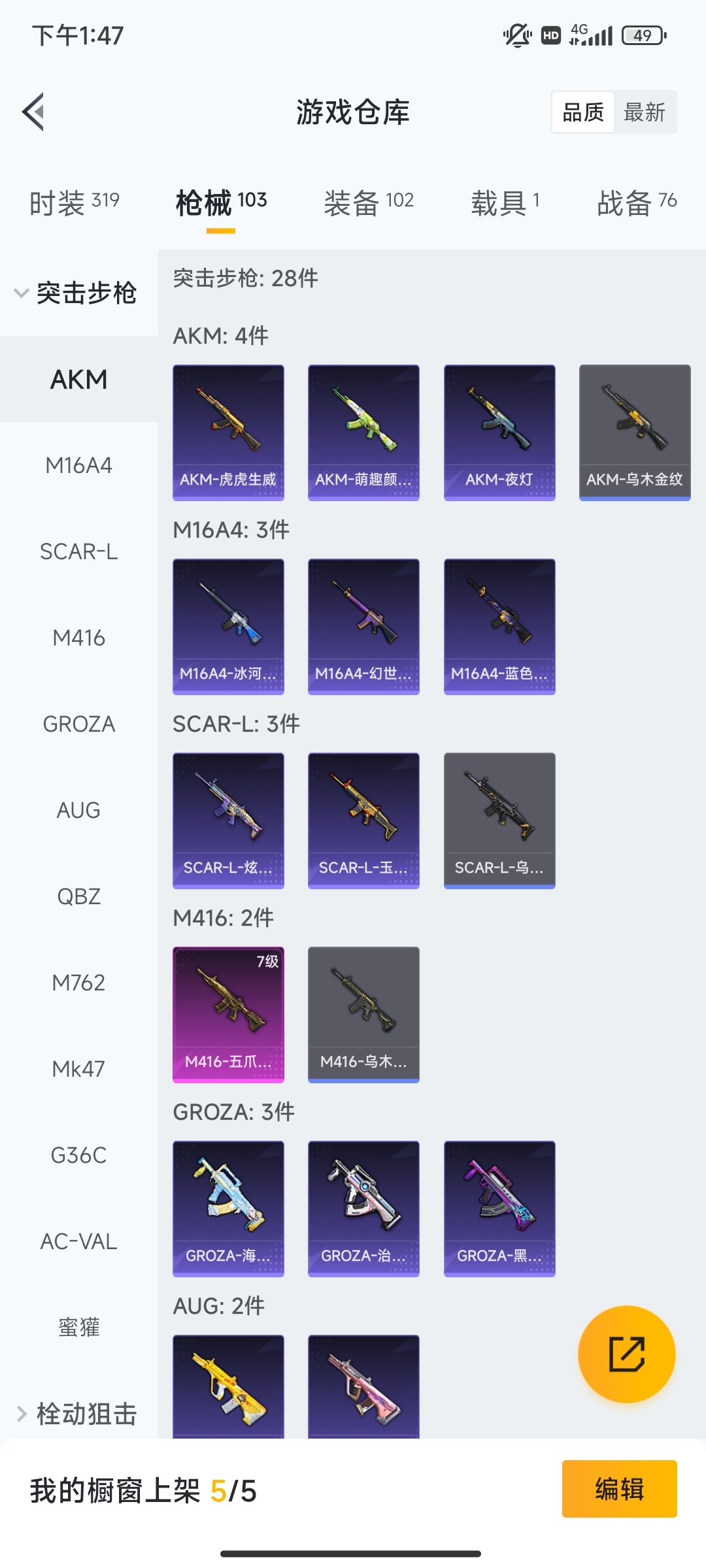This screenshot has height=1568, width=706.
Task: Open the AKM-乌木金纹 item
Action: coord(635,432)
